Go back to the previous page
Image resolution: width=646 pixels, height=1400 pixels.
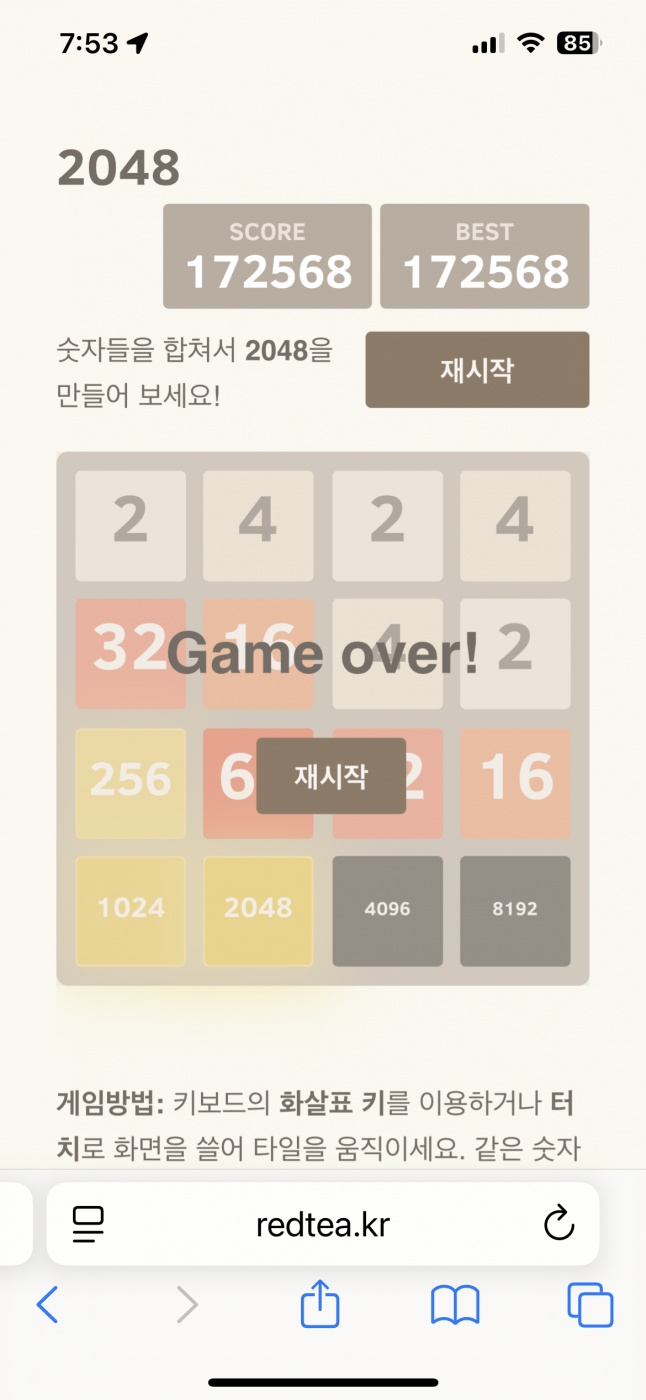(47, 1305)
